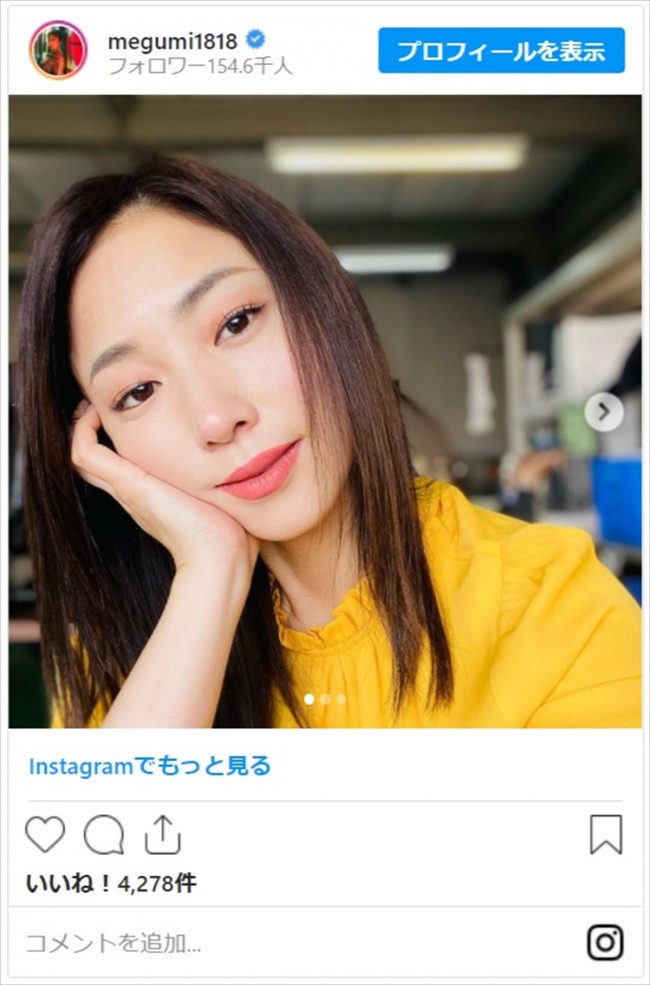Image resolution: width=650 pixels, height=985 pixels.
Task: Open the Instagram logo icon
Action: [605, 942]
